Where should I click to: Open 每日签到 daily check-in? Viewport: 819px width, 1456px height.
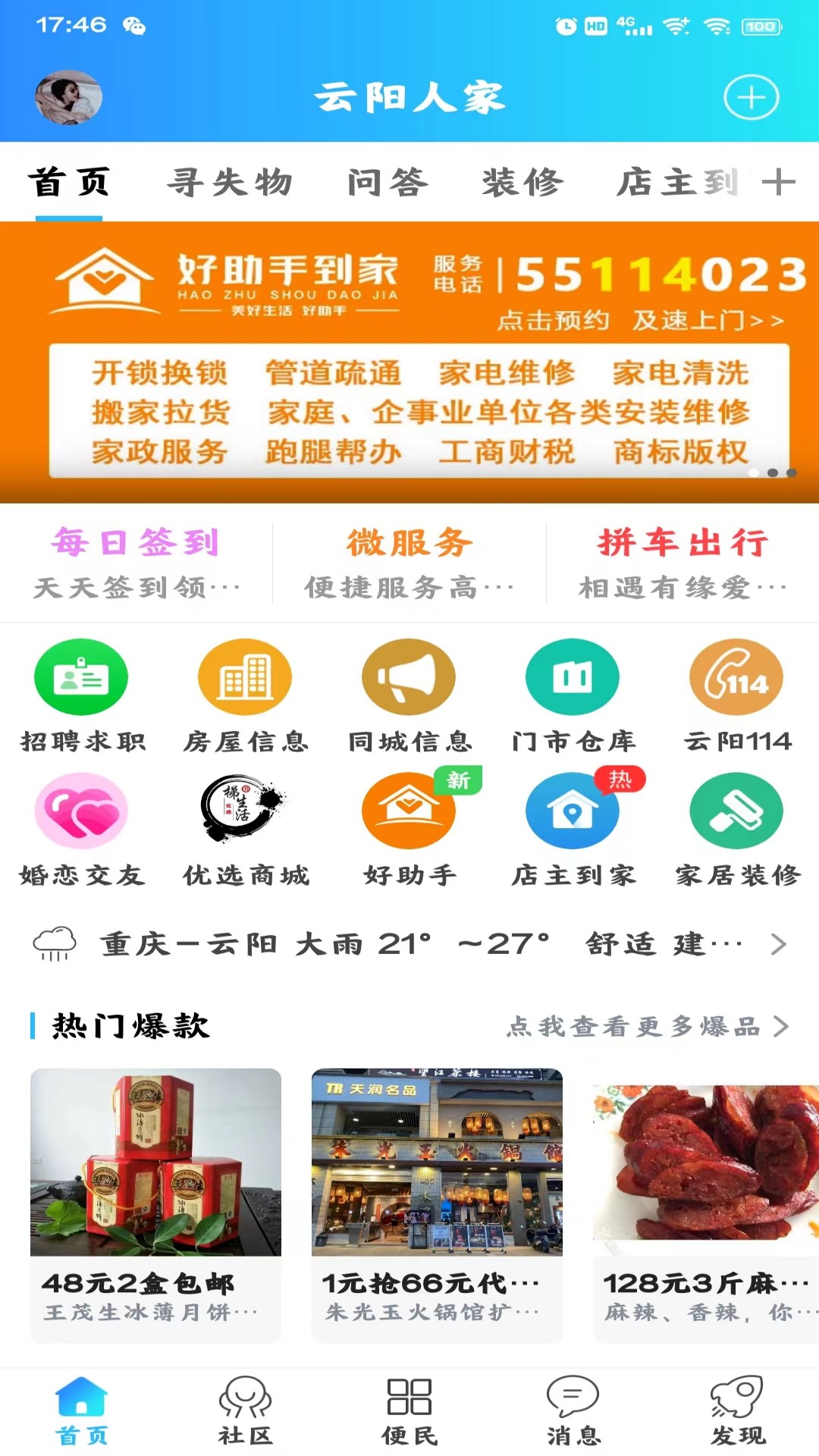[136, 562]
